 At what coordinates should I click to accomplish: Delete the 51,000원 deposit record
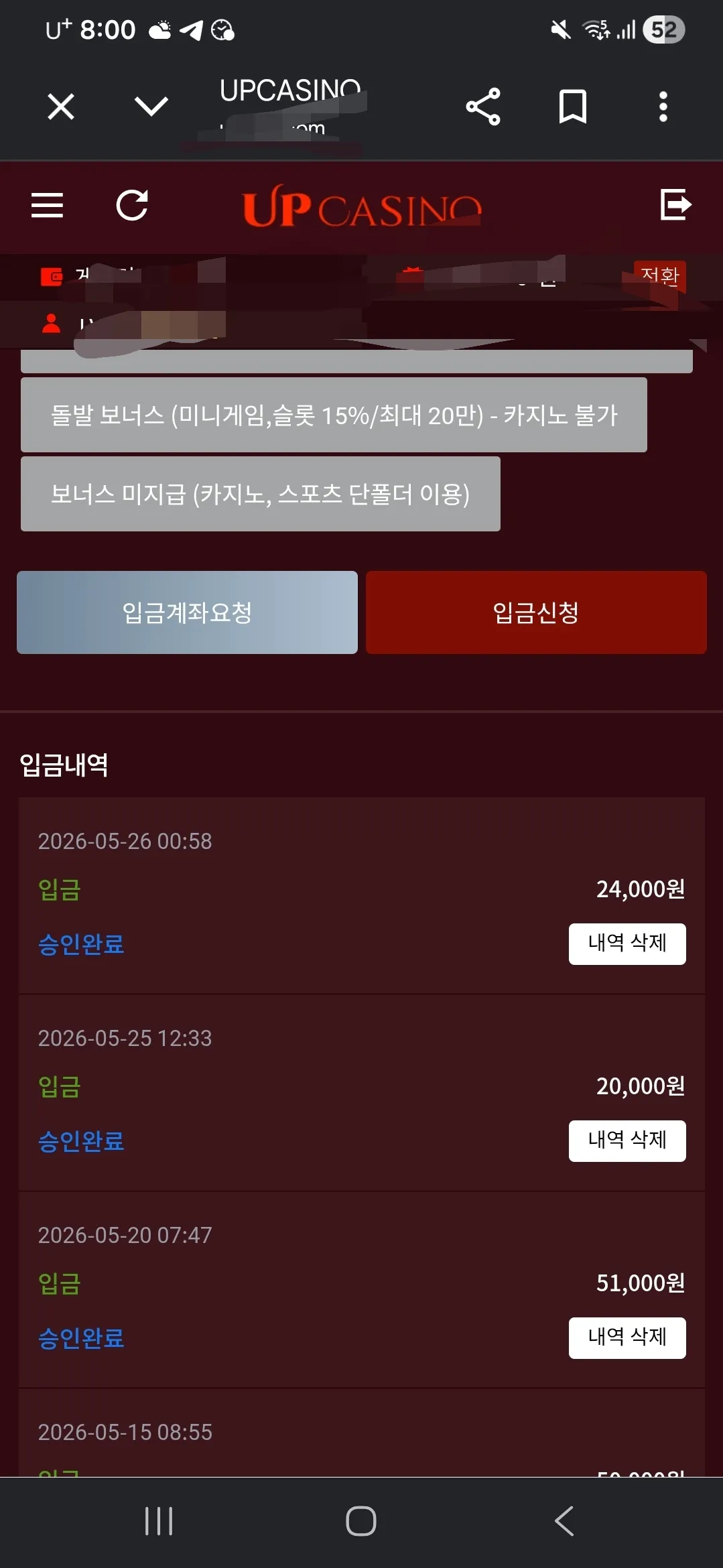(627, 1338)
